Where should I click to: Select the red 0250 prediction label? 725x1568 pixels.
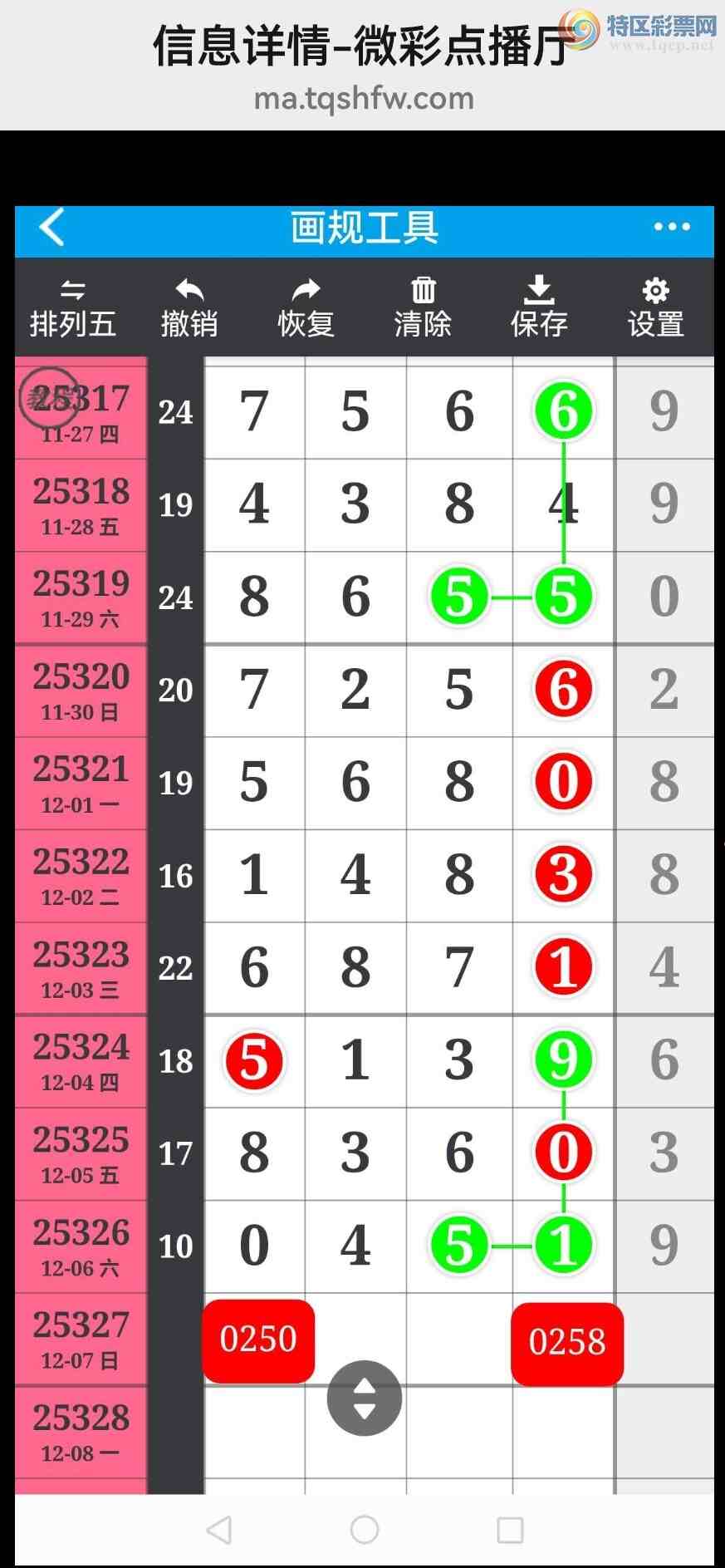tap(258, 1339)
